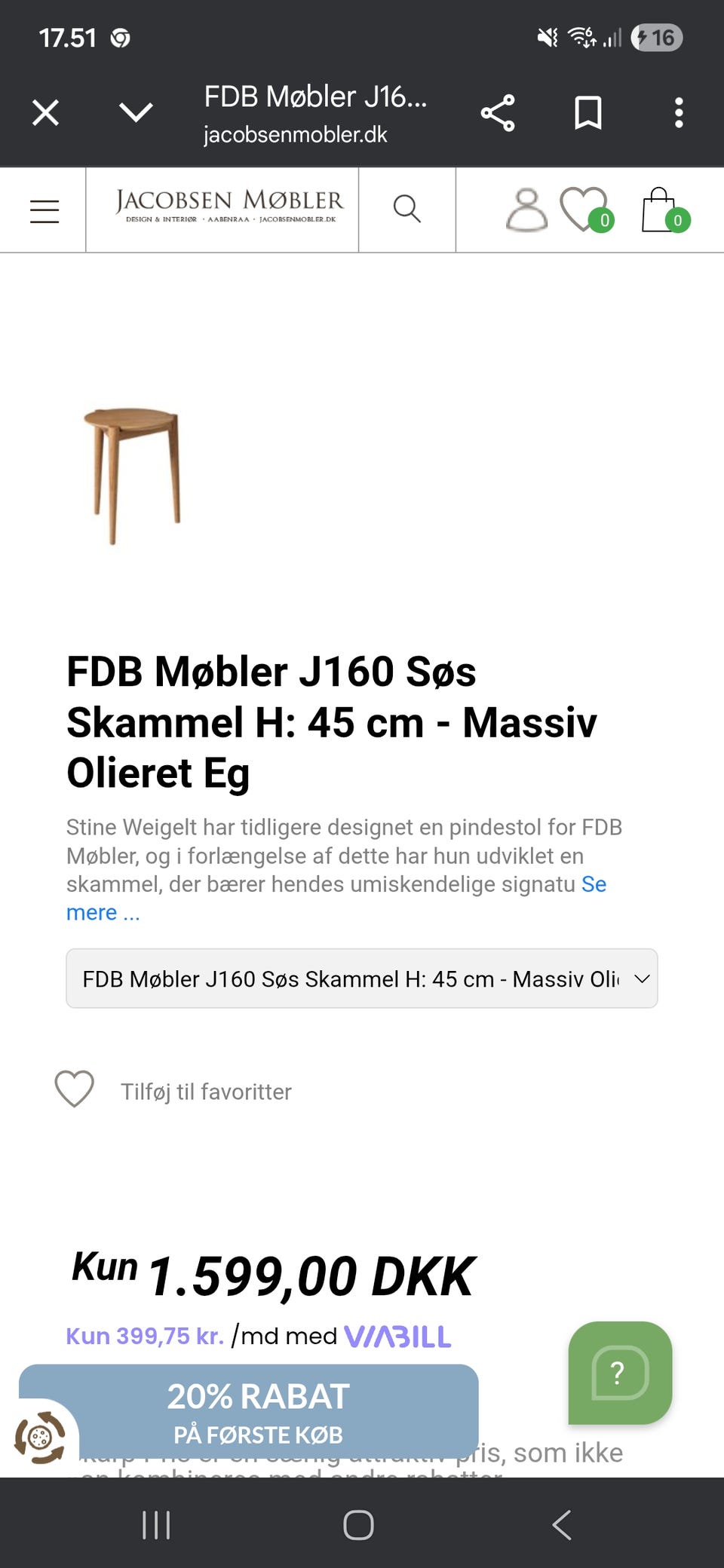Open the hamburger navigation menu
Viewport: 724px width, 1568px height.
point(43,210)
